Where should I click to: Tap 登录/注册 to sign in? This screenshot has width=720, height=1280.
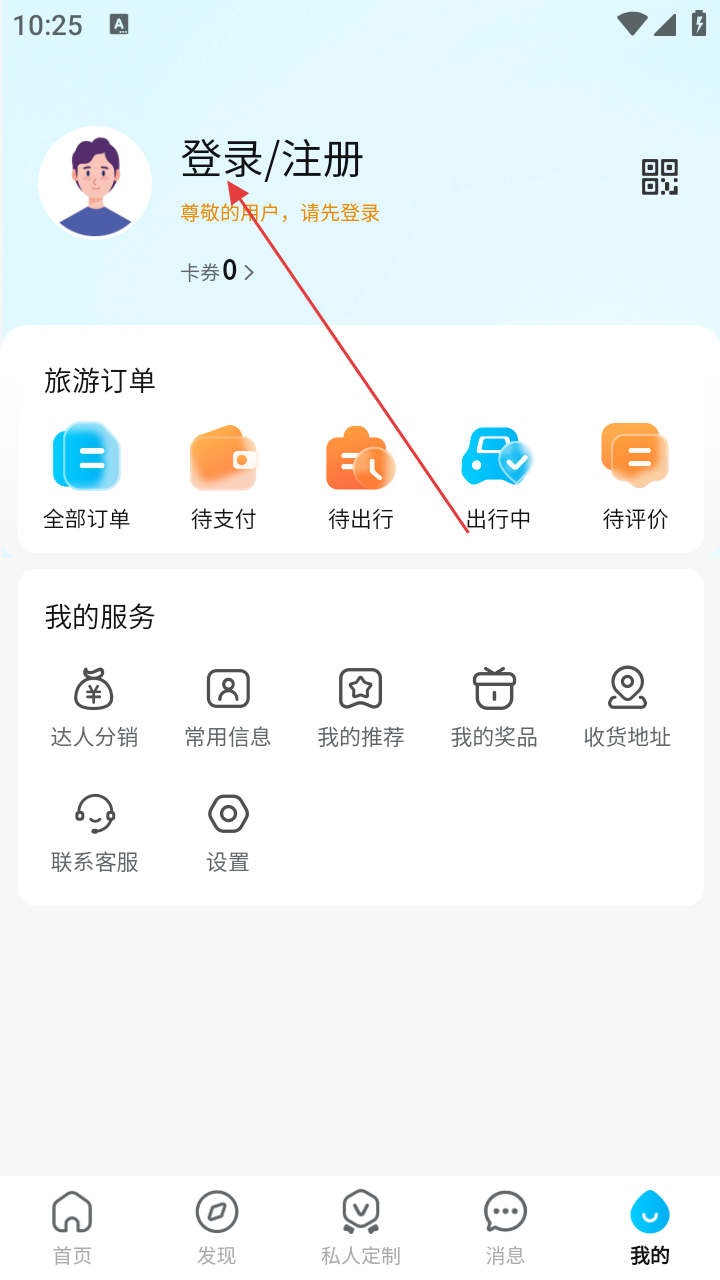pos(271,161)
